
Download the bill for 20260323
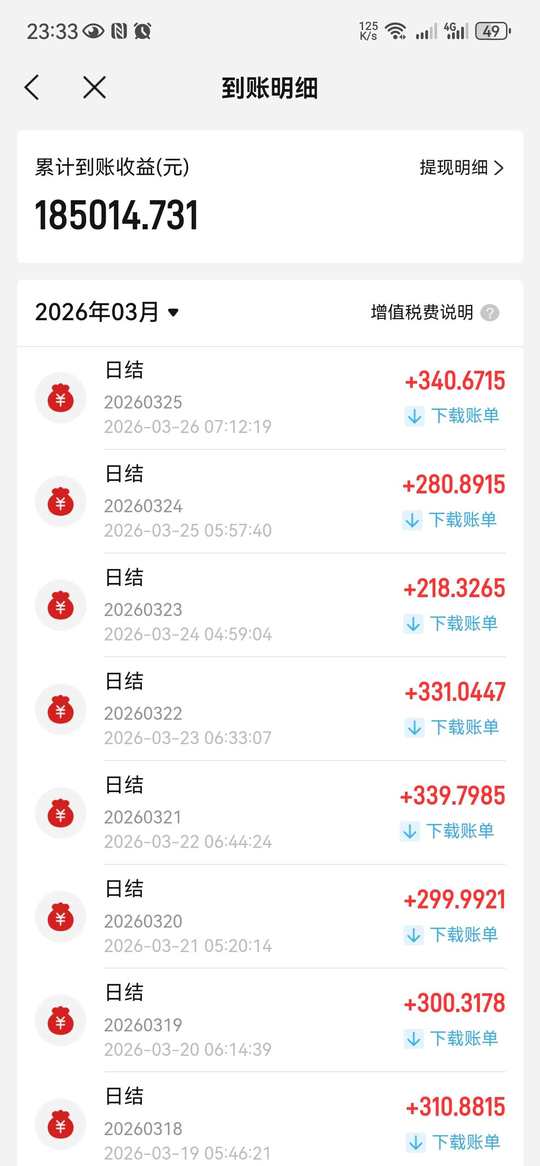451,623
